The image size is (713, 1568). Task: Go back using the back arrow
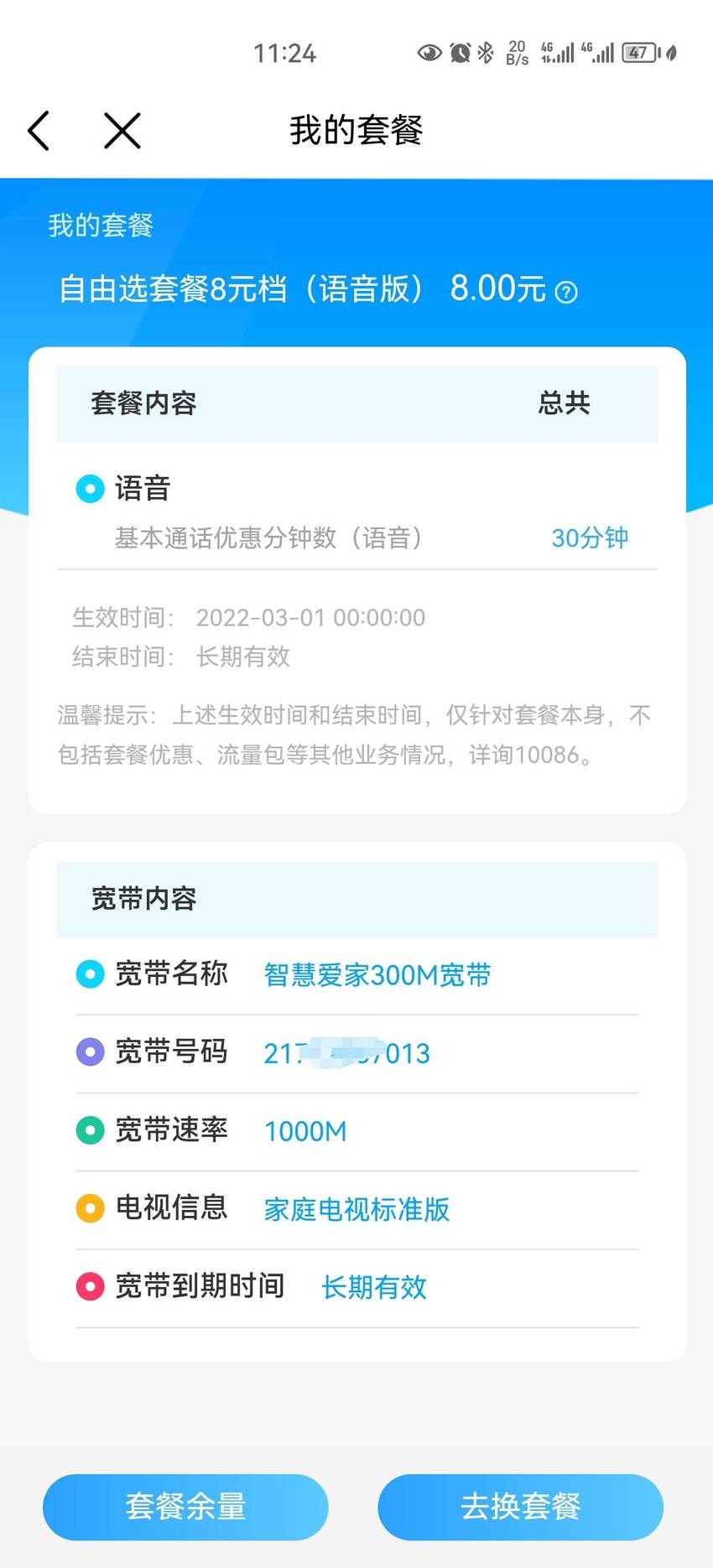[x=39, y=131]
